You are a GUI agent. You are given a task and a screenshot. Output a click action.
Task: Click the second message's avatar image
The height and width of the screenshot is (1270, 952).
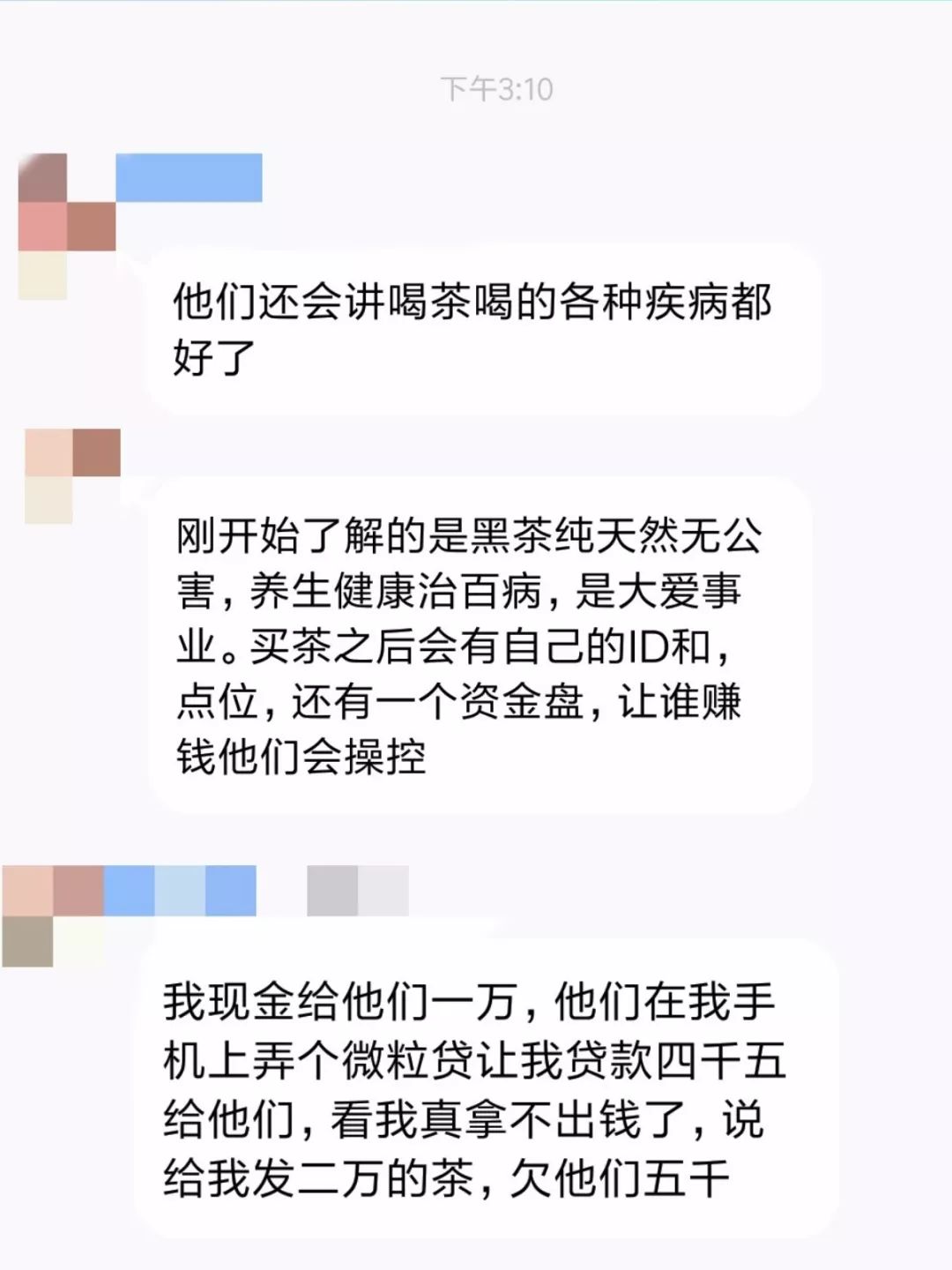[x=71, y=463]
